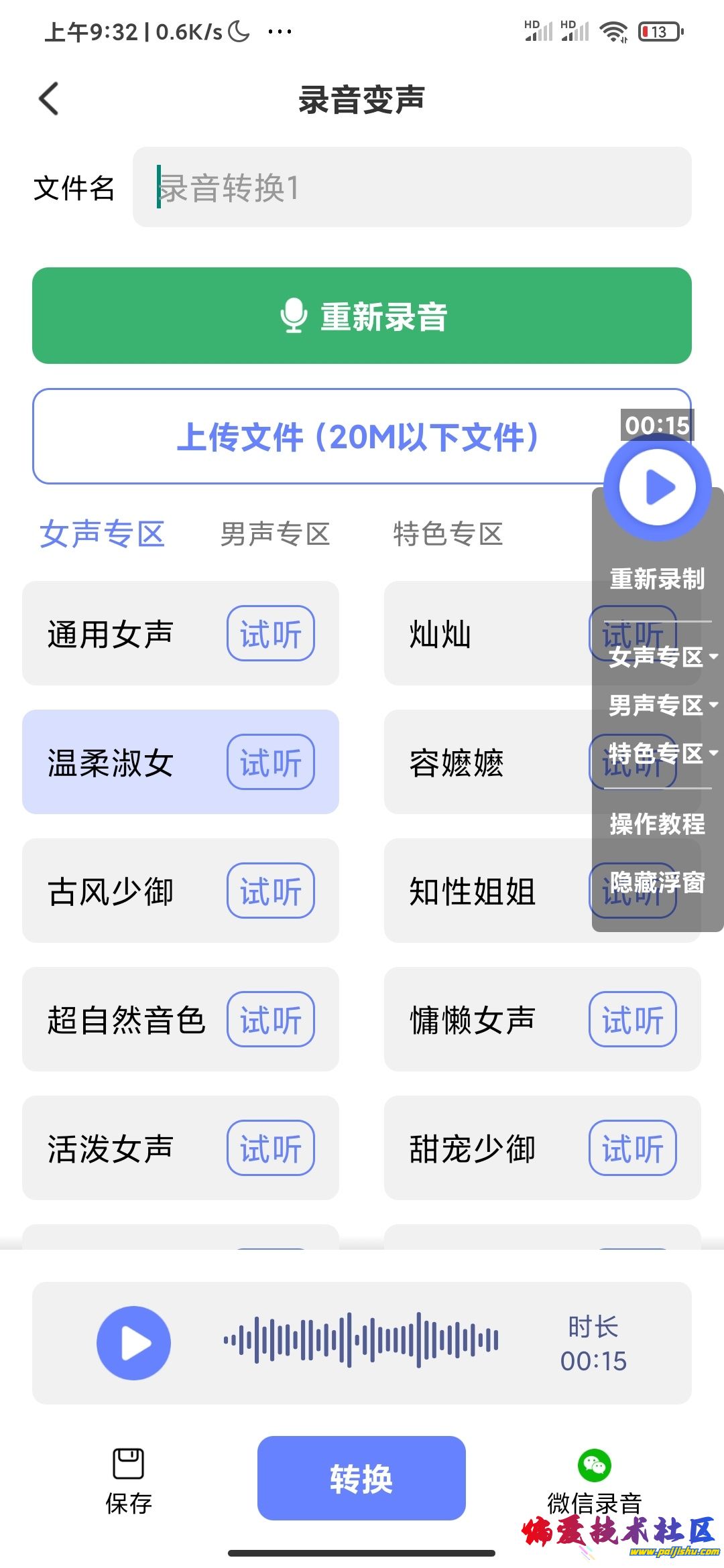Switch to the 男声专区 tab

point(275,535)
